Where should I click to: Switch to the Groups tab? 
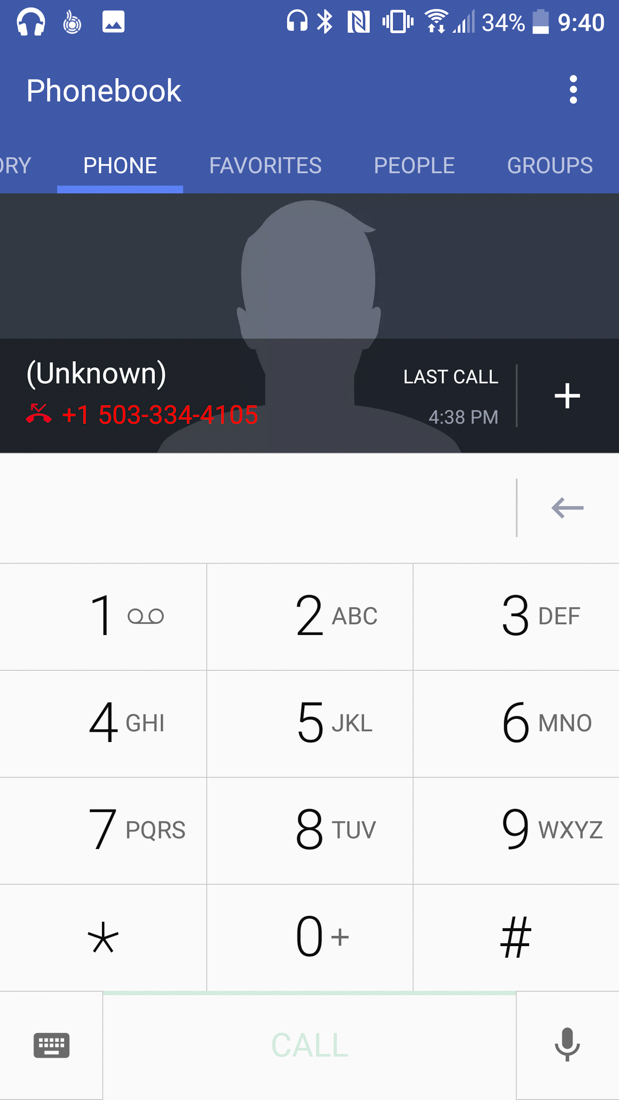(x=549, y=165)
